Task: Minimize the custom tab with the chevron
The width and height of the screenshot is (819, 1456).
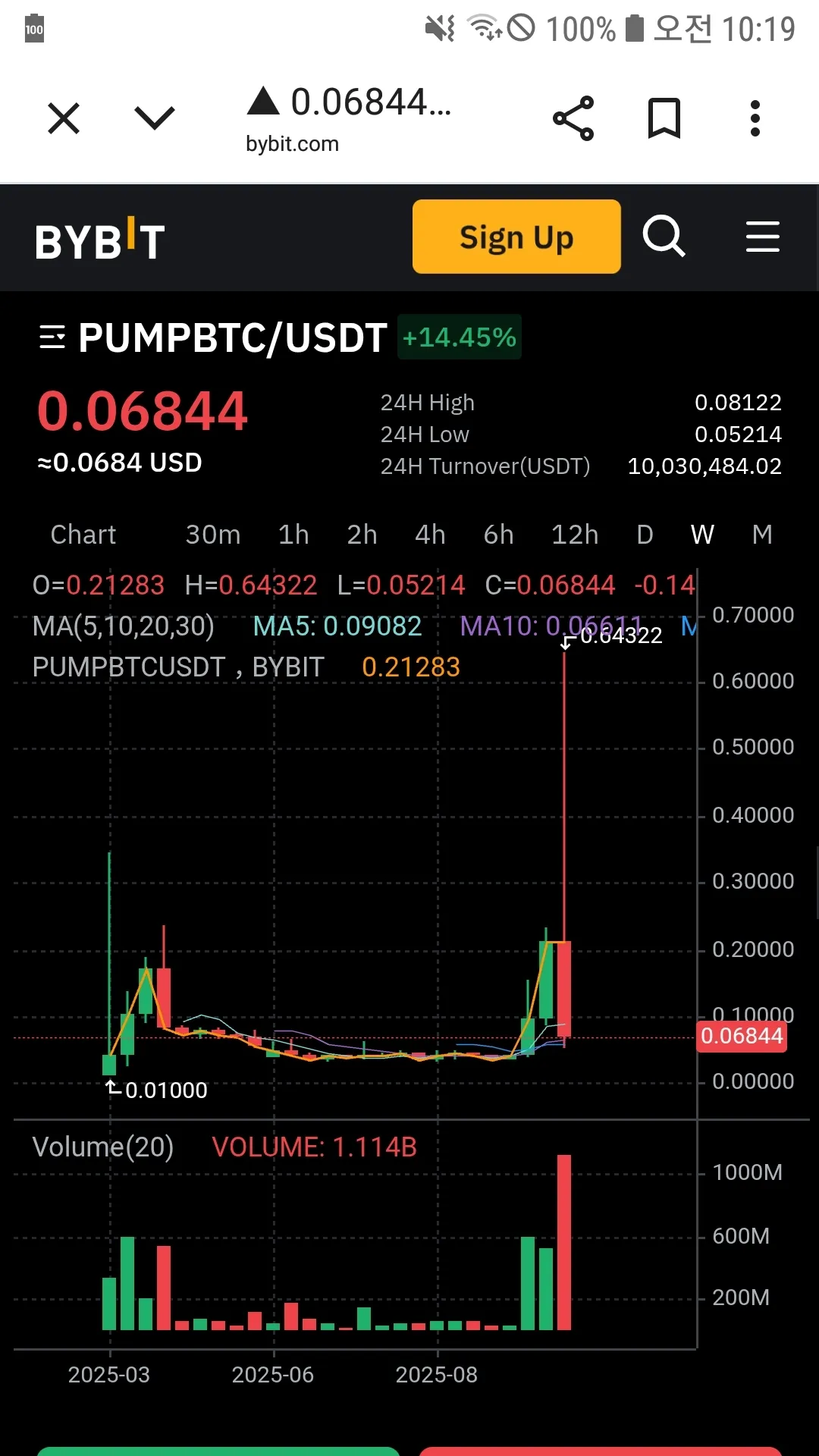Action: (154, 118)
